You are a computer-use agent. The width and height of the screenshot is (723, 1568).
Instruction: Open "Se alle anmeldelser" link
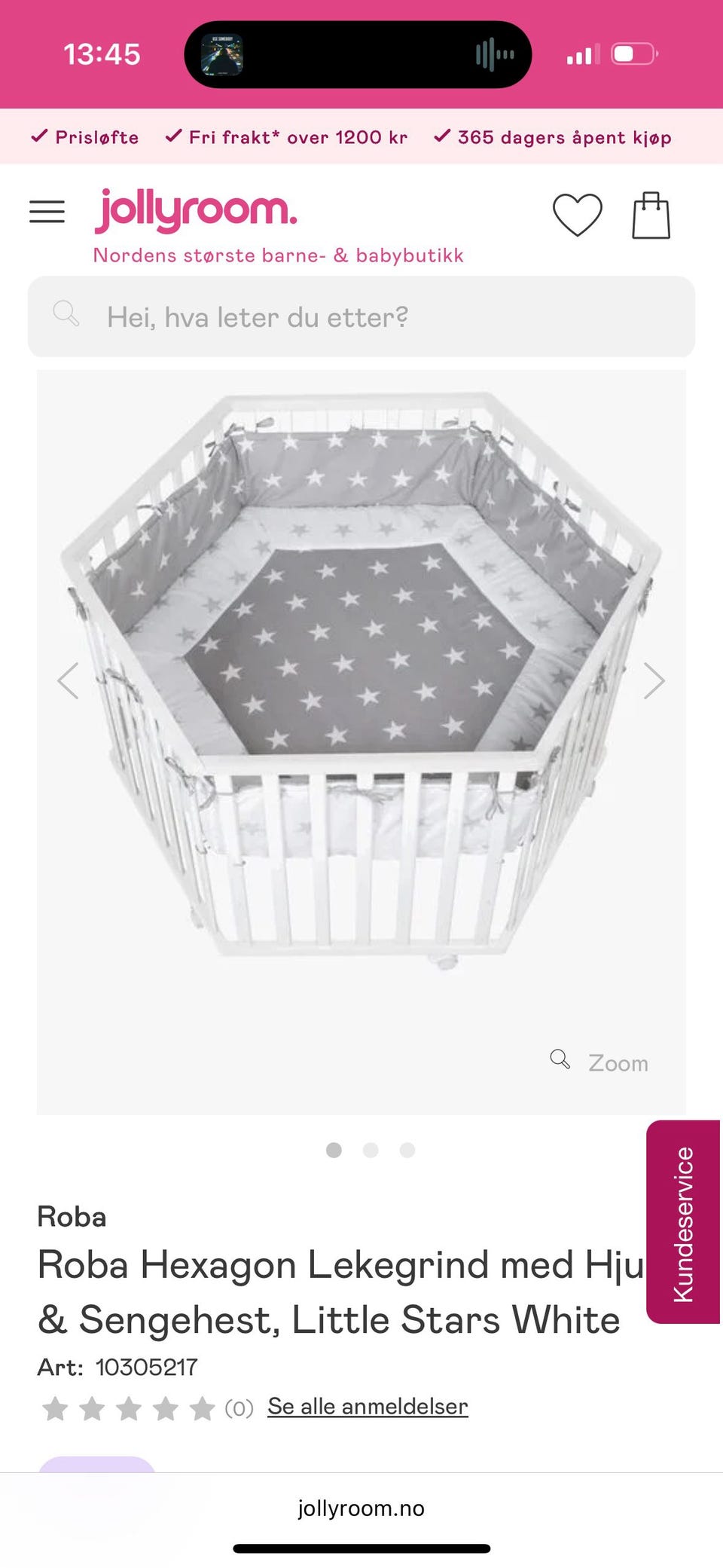click(368, 1406)
